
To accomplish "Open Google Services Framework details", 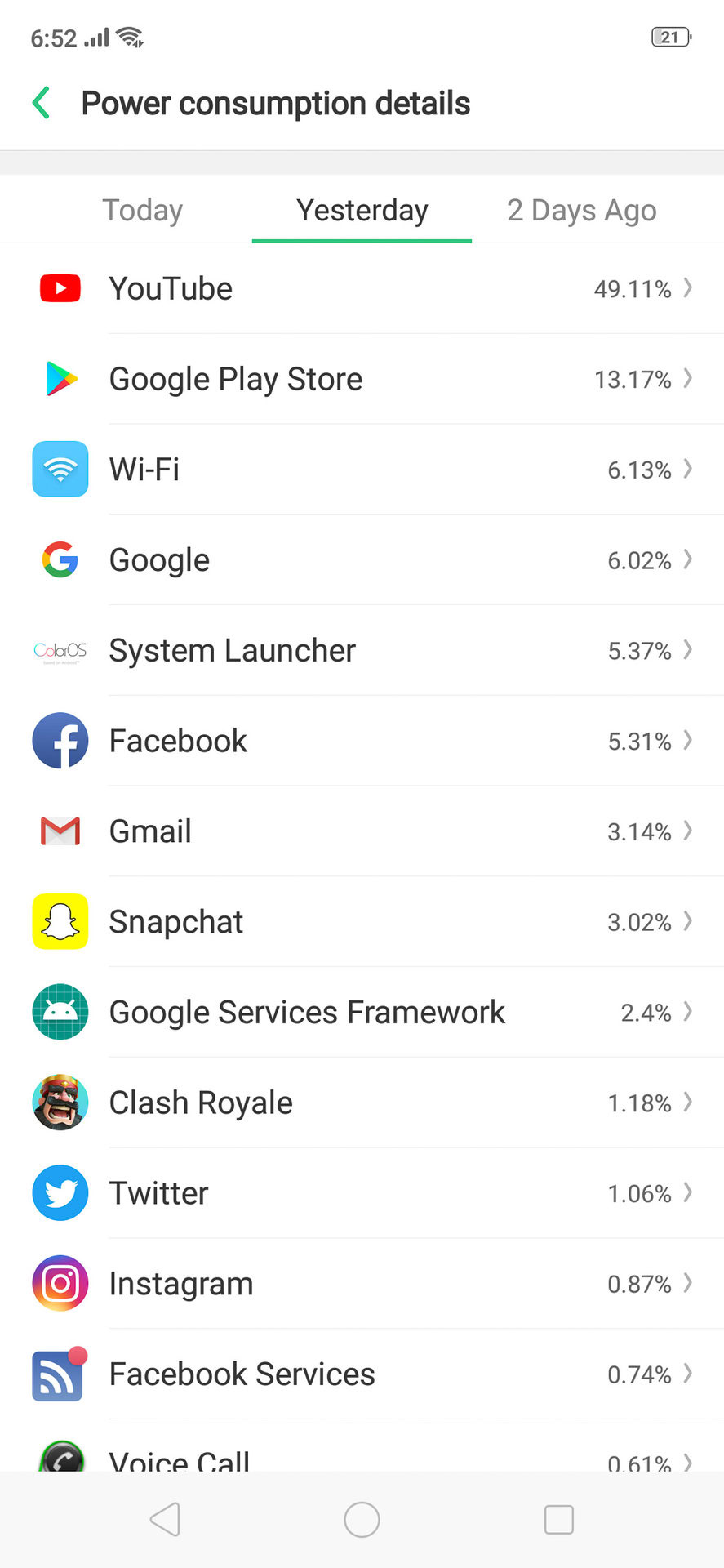I will click(x=362, y=1013).
